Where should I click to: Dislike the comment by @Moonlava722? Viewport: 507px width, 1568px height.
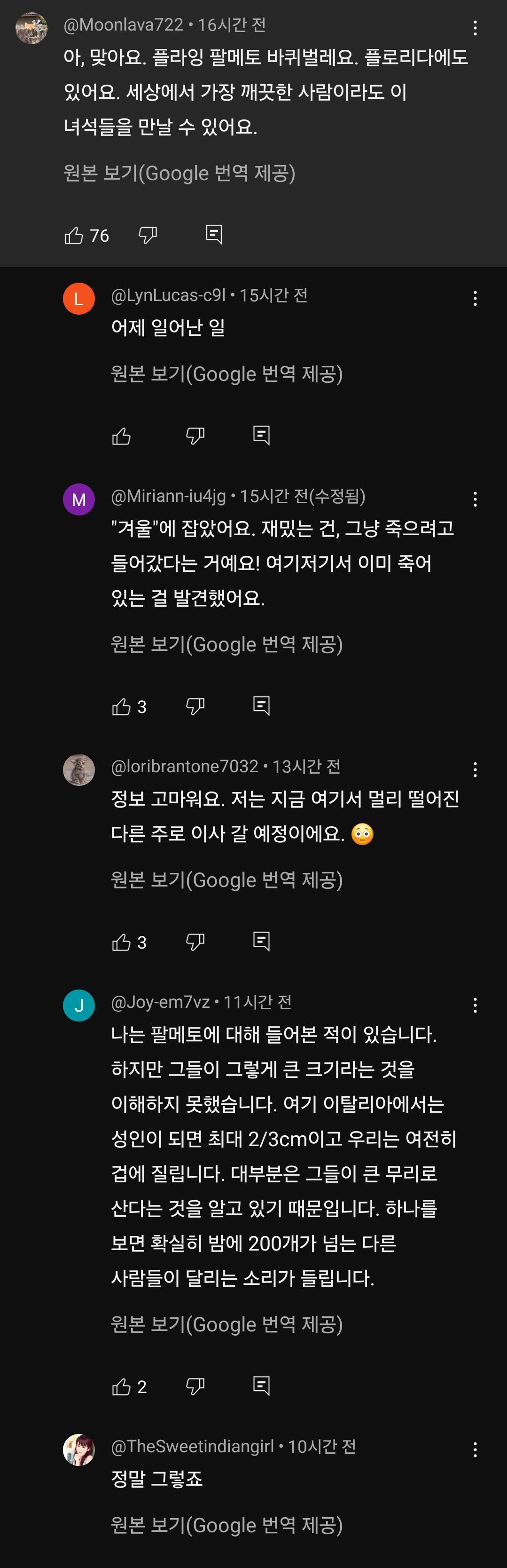pyautogui.click(x=148, y=235)
